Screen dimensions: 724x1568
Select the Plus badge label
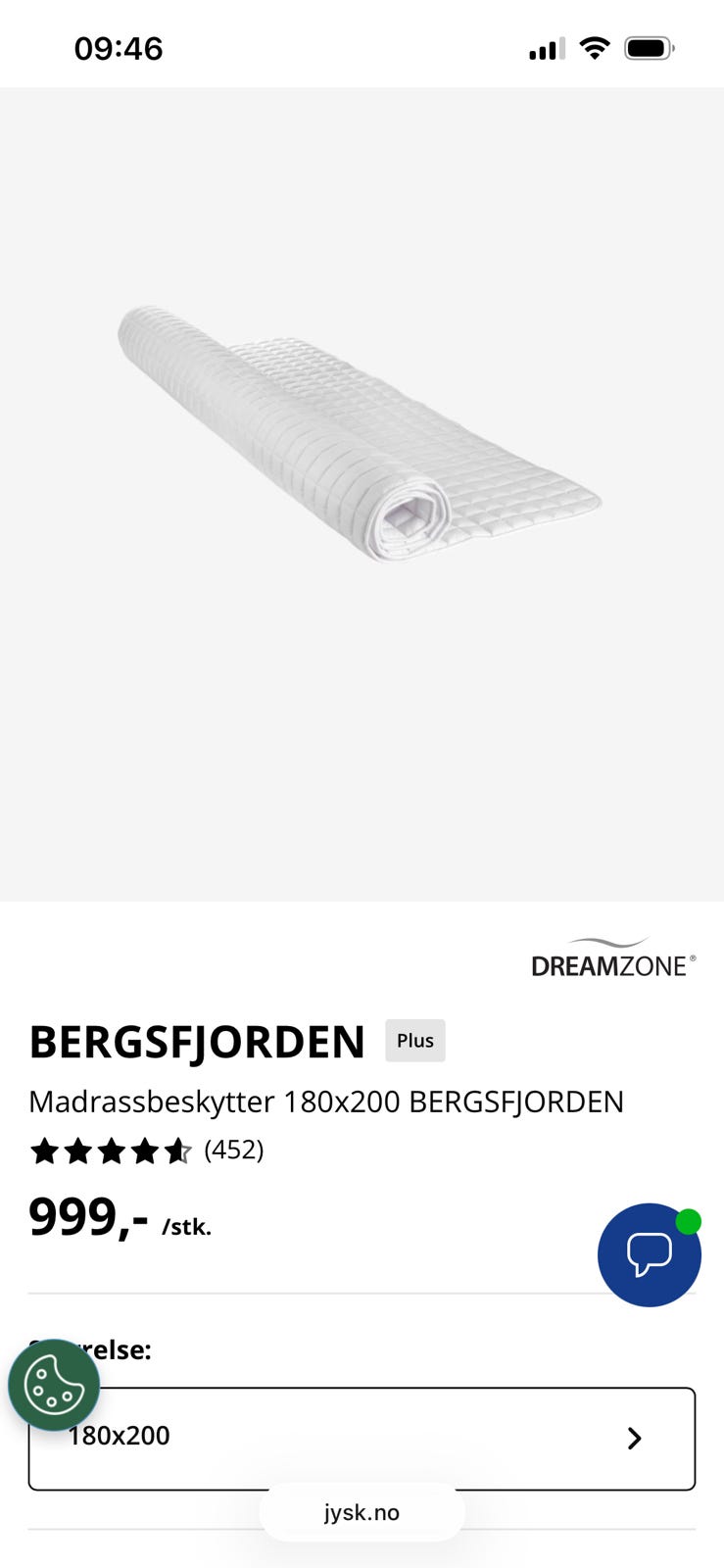click(x=414, y=1041)
